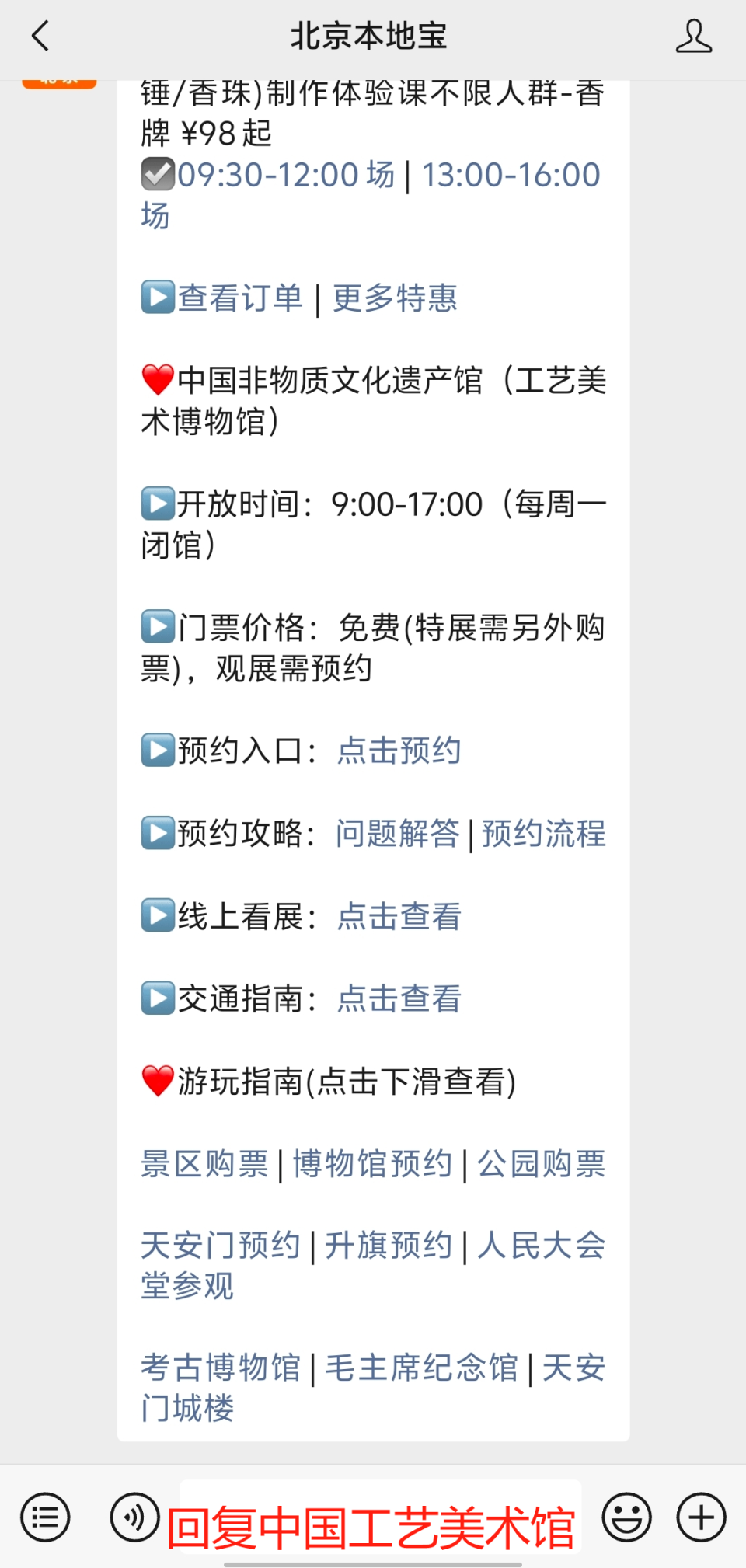The image size is (746, 1568).
Task: Tap 点击预约 to start booking
Action: (399, 751)
